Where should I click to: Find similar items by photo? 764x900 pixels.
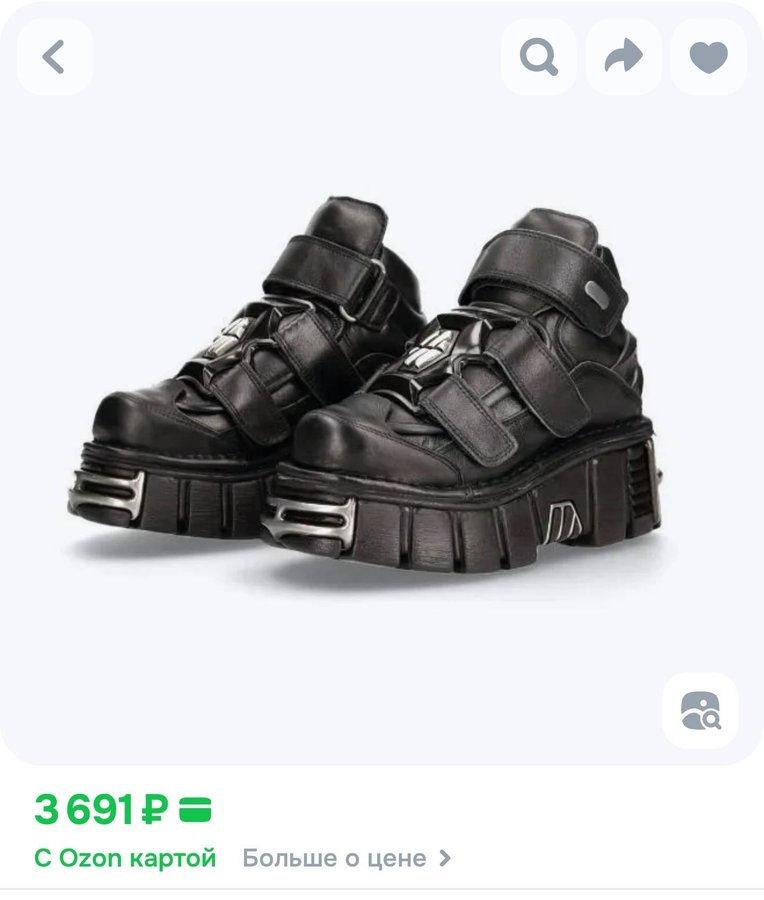coord(700,711)
